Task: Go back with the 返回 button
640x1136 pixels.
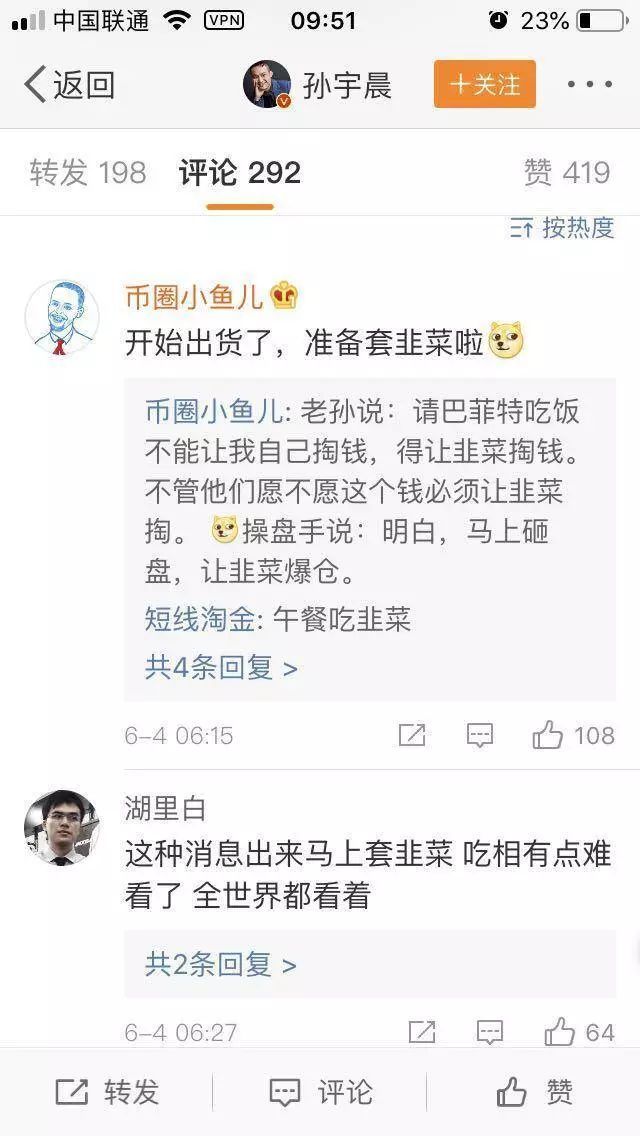Action: coord(70,85)
